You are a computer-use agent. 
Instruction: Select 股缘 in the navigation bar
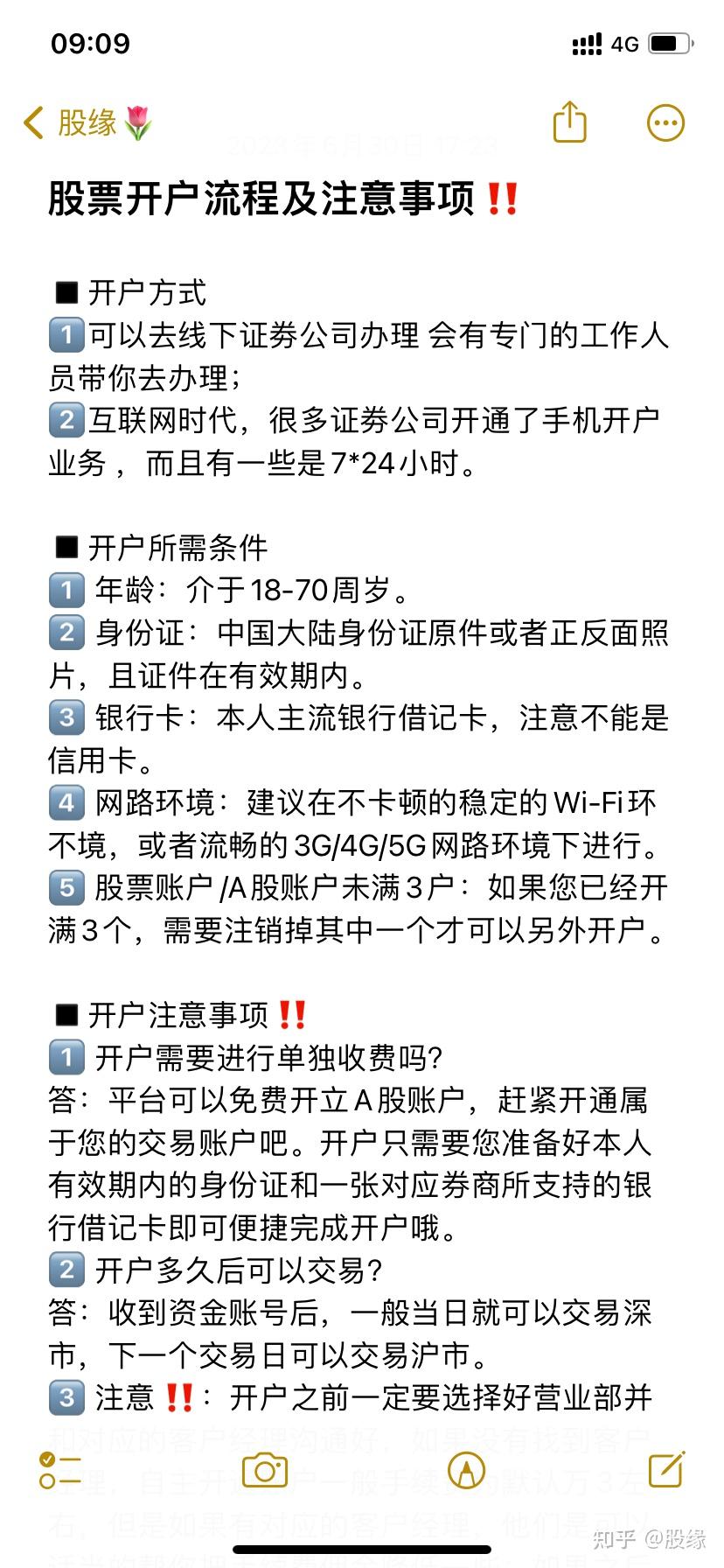click(87, 123)
